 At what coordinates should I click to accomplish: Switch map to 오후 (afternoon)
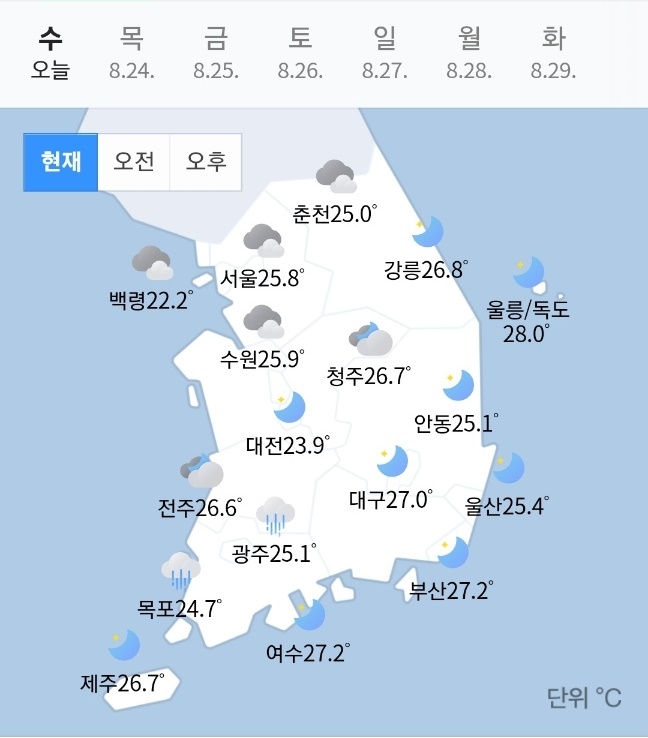click(206, 161)
